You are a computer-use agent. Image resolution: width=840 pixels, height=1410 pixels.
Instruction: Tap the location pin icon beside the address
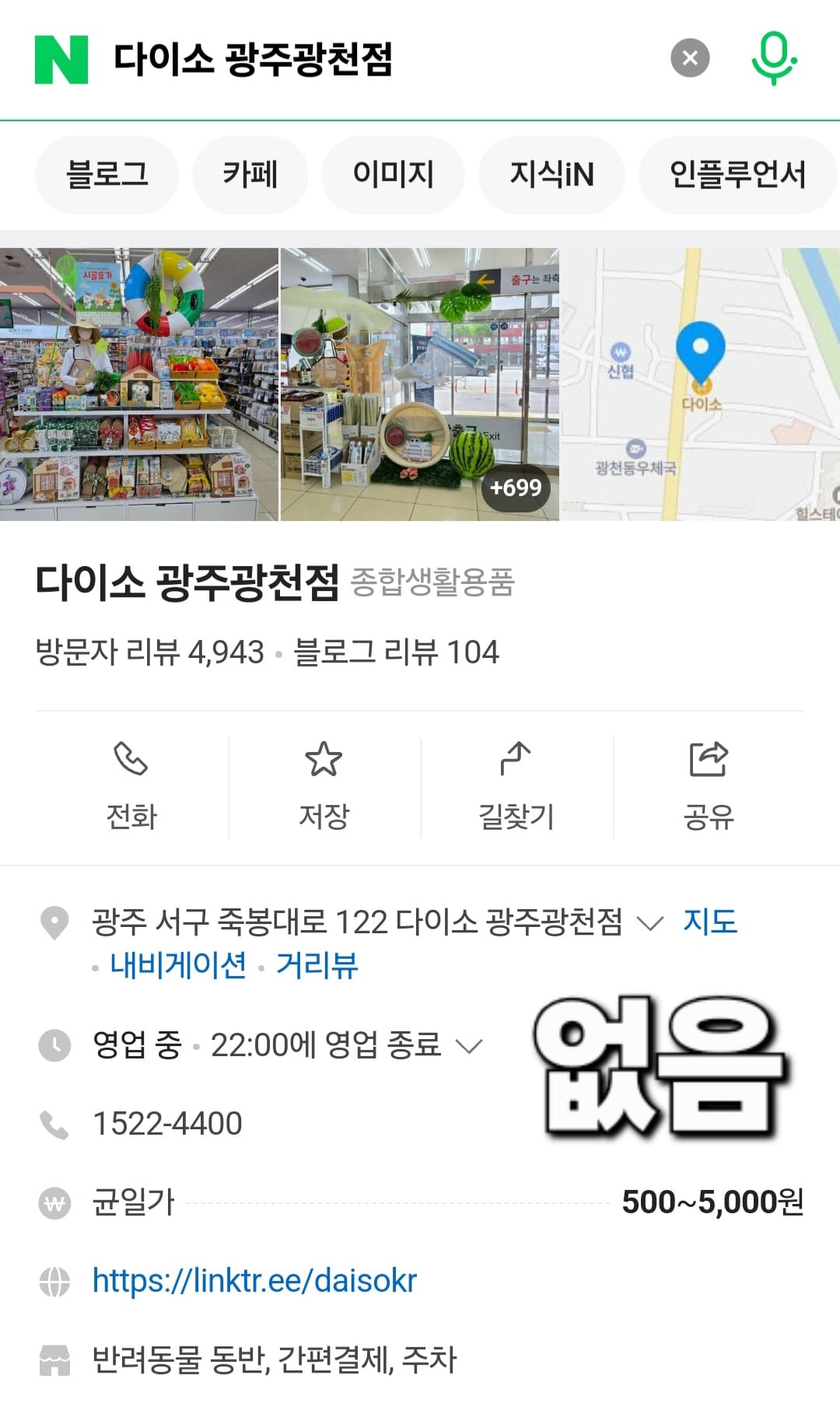coord(53,920)
